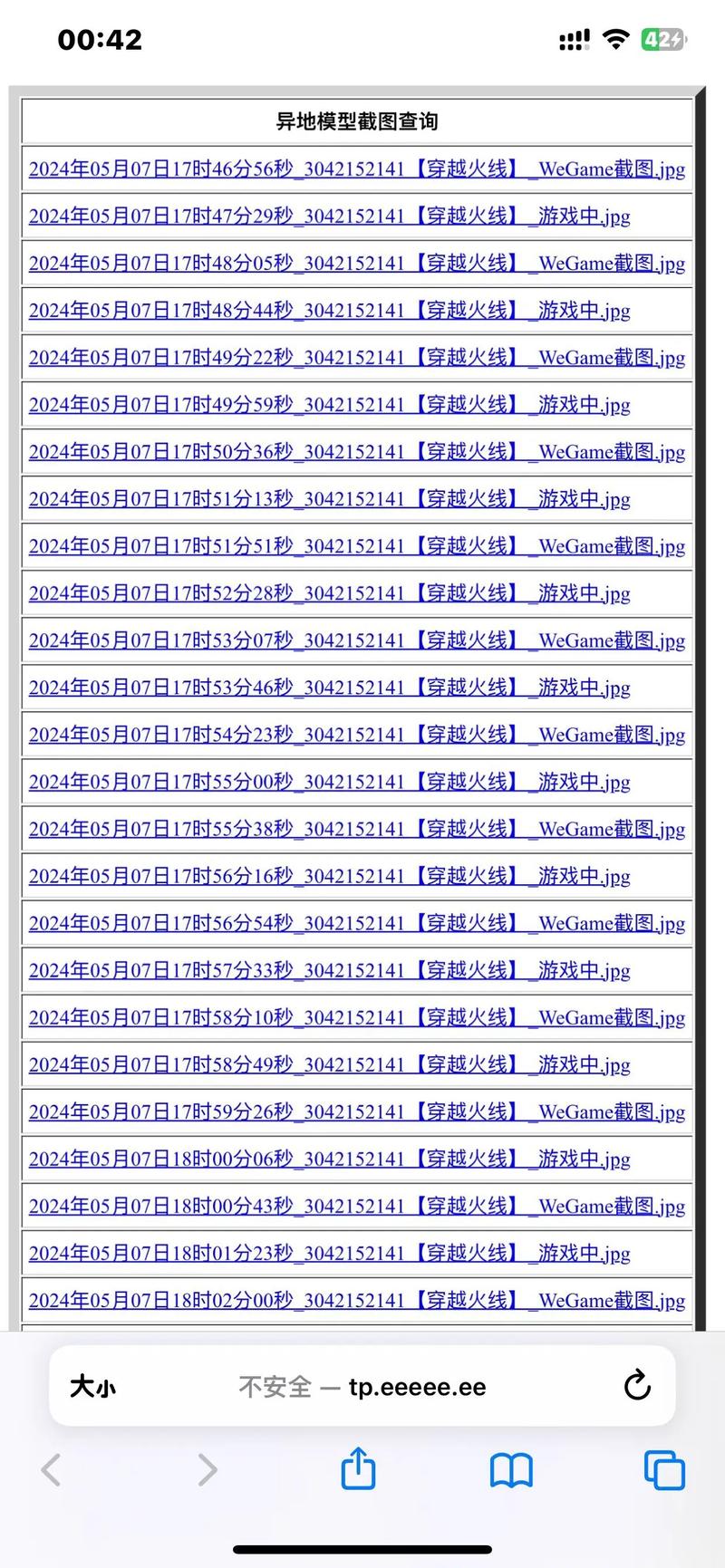Screen dimensions: 725x1568
Task: Open the 17时53分07秒 WeGame截图 link
Action: tap(357, 640)
